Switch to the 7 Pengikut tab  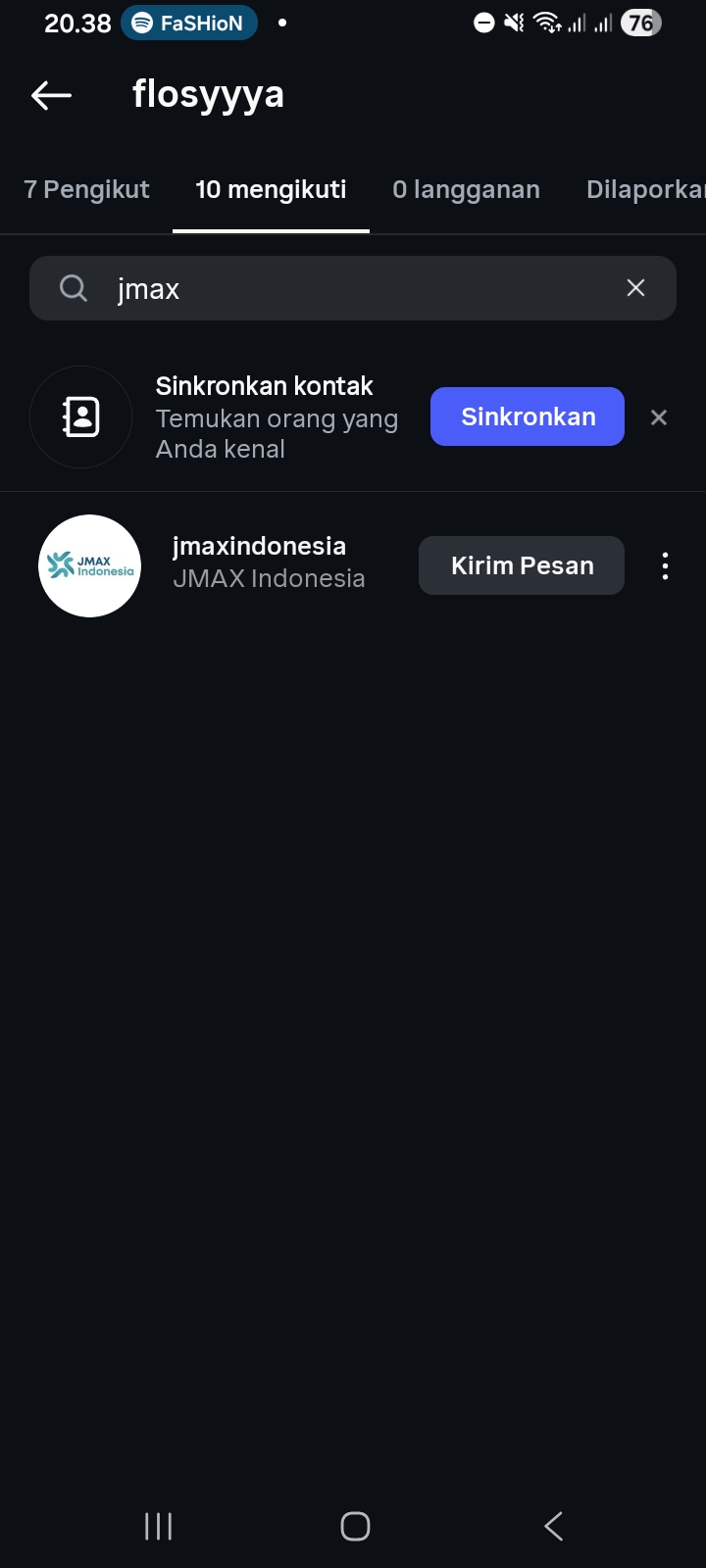pyautogui.click(x=86, y=189)
